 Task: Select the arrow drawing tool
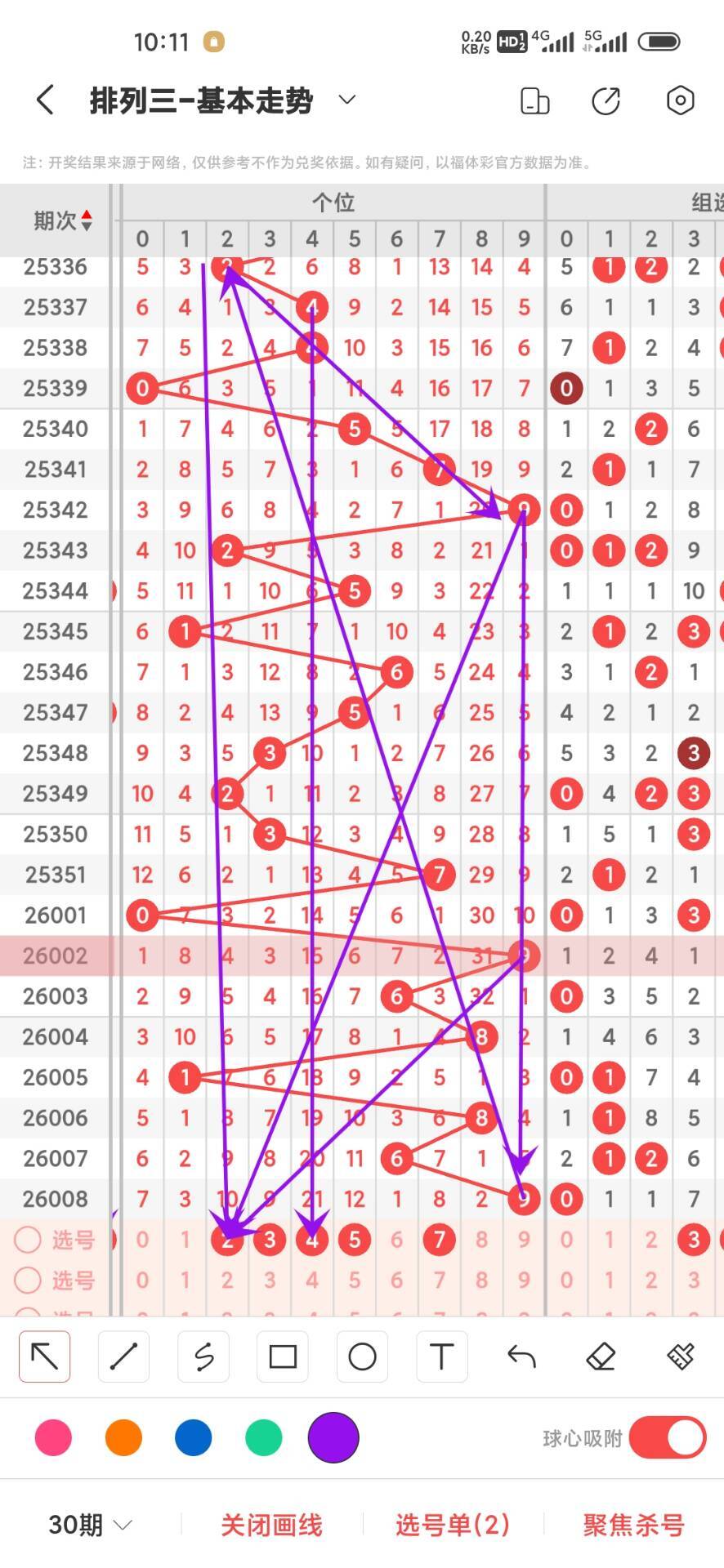tap(45, 1356)
